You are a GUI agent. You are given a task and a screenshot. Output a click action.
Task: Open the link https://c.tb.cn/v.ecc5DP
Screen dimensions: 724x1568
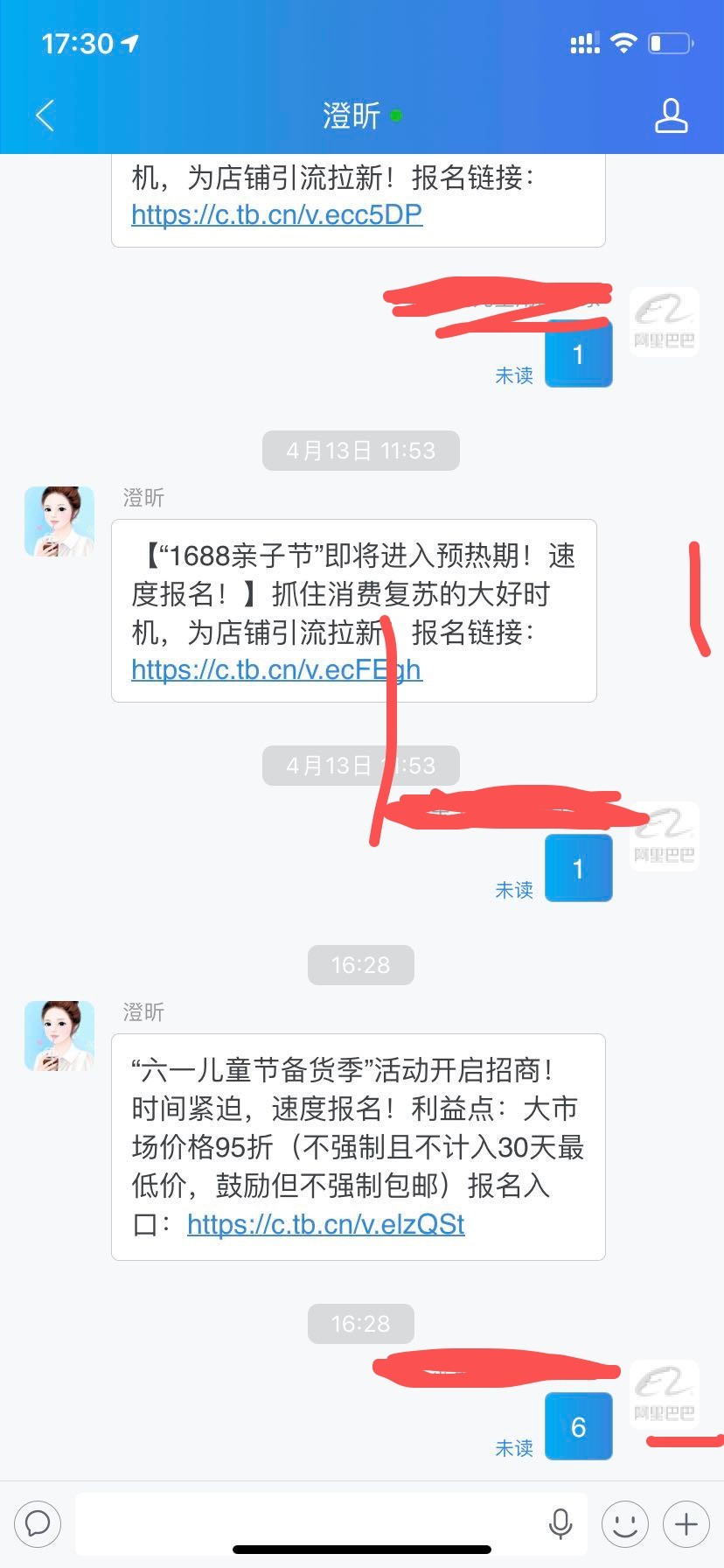point(276,214)
